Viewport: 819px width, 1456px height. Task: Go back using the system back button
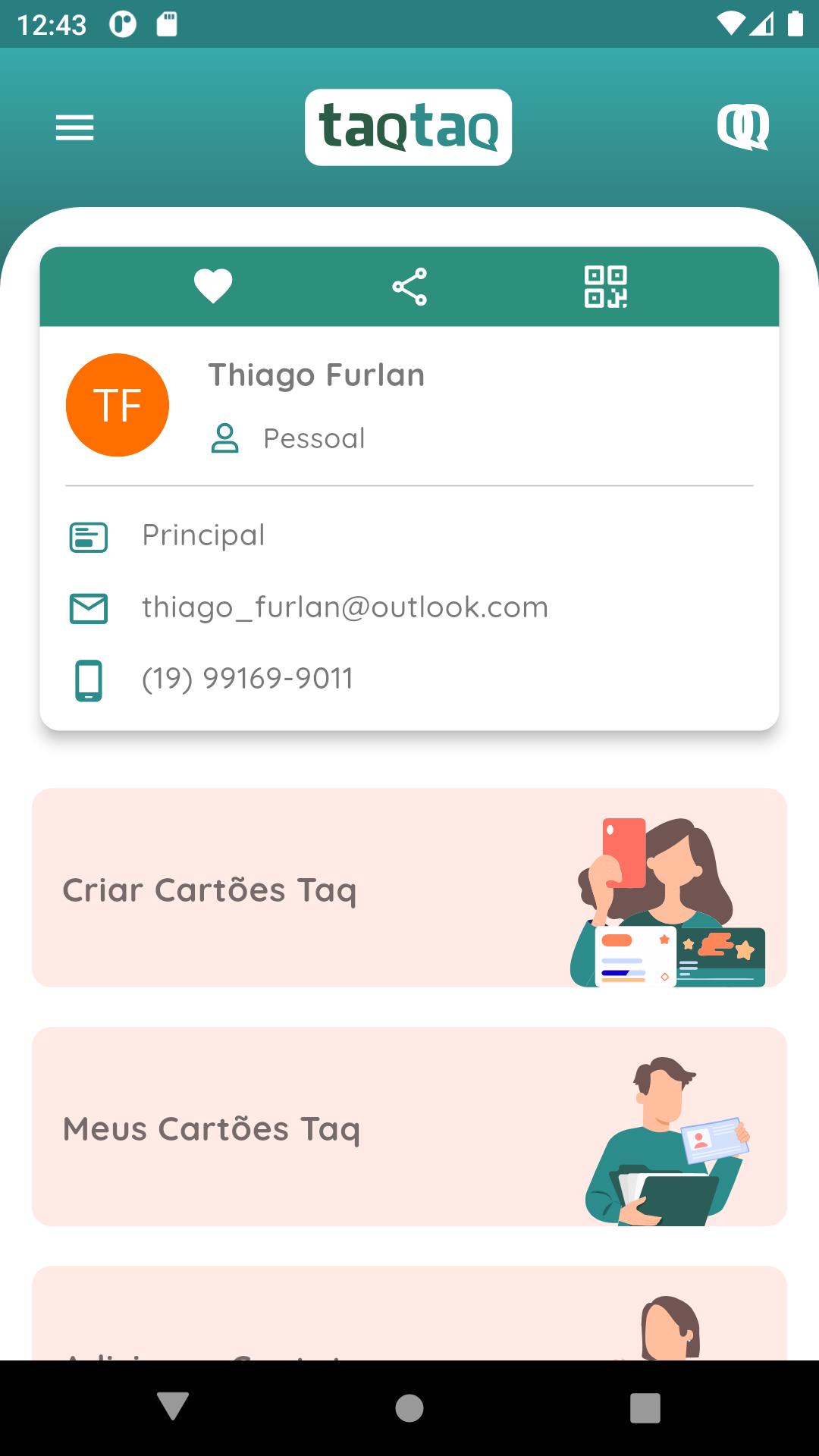(173, 1407)
